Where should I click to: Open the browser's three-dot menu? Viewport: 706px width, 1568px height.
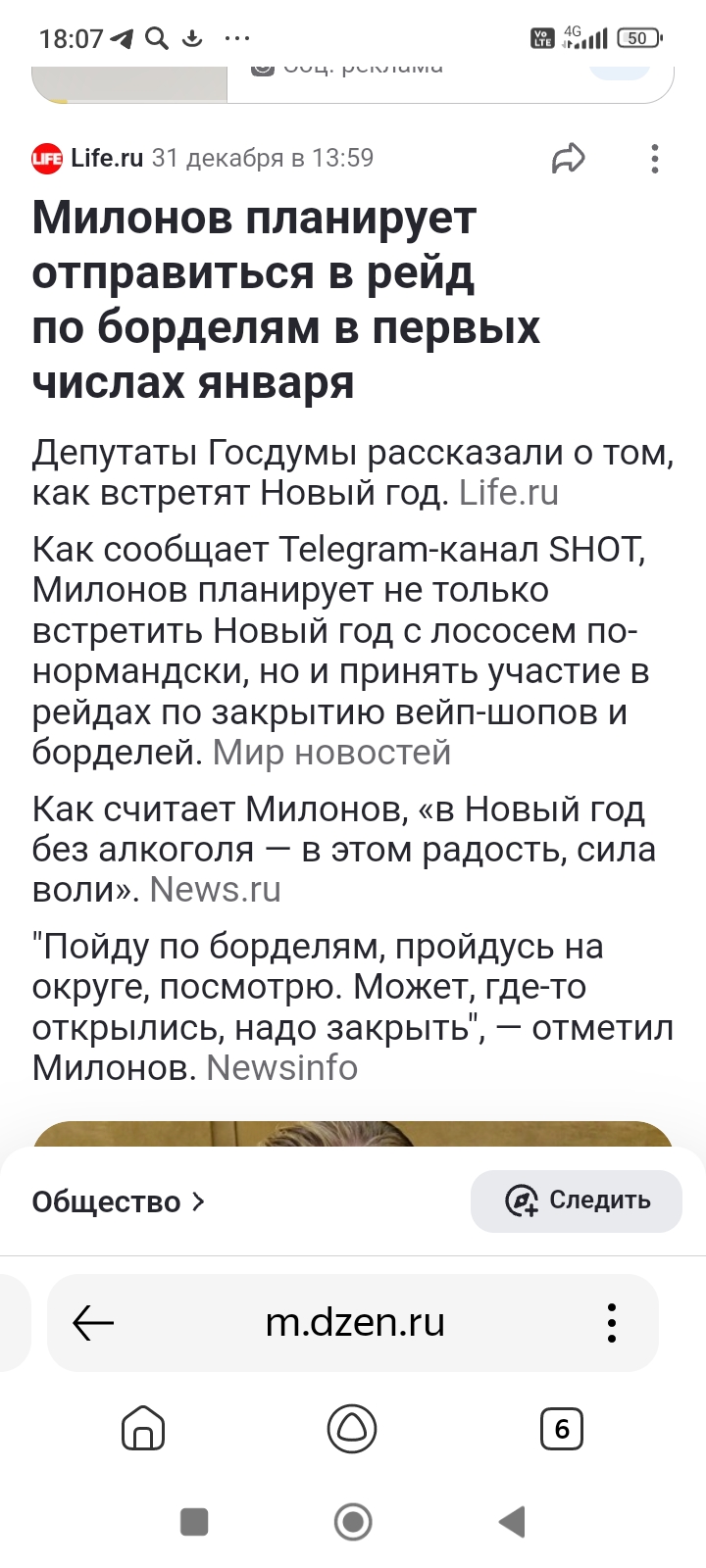(612, 1323)
